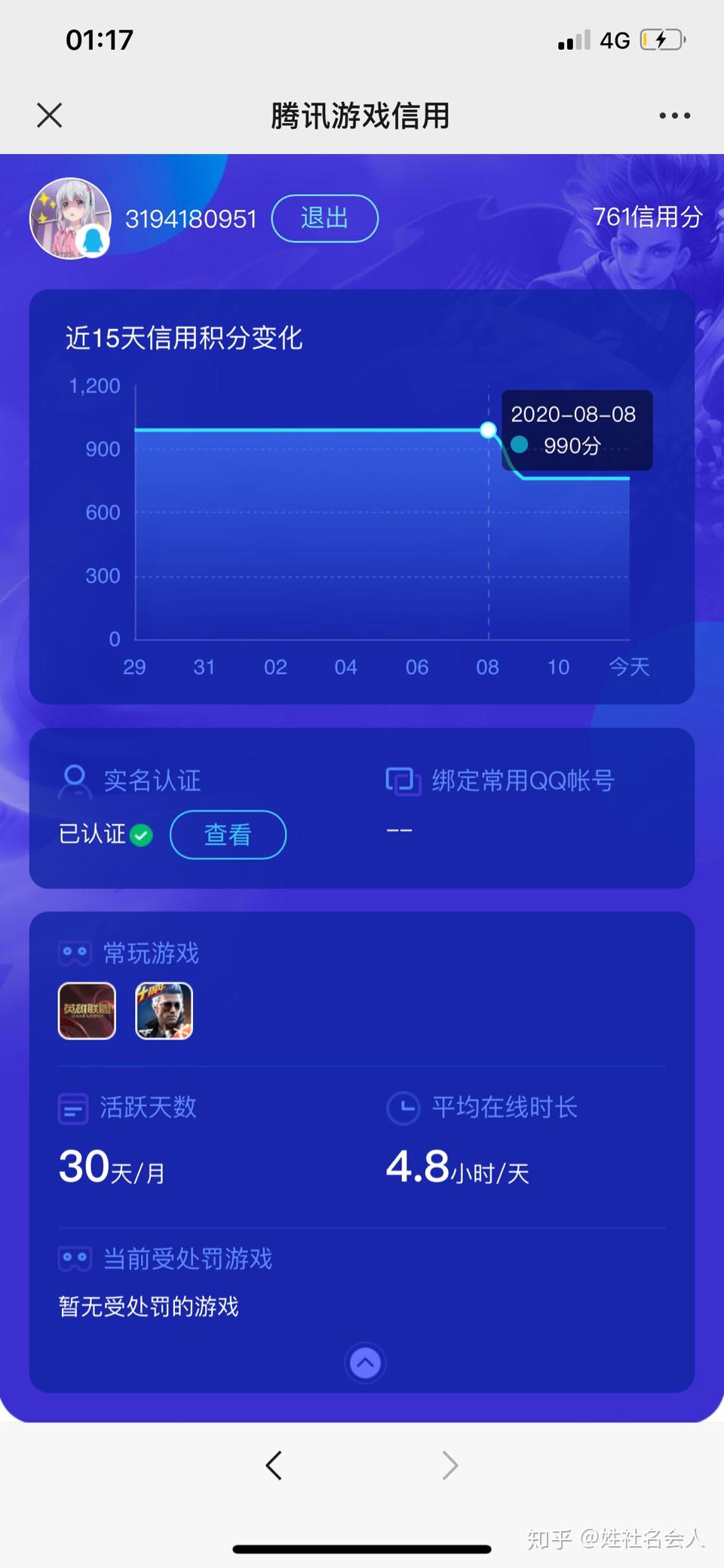724x1568 pixels.
Task: Collapse the details with the up-arrow button
Action: pos(365,1363)
